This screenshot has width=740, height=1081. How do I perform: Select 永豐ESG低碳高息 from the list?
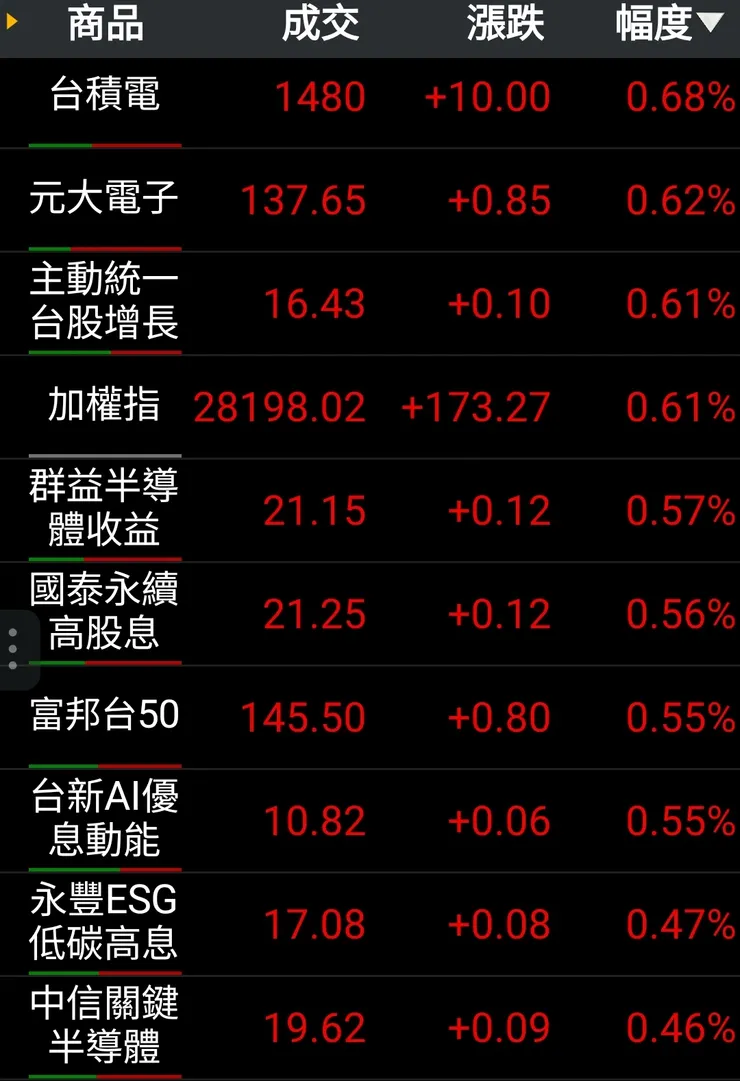pyautogui.click(x=105, y=923)
